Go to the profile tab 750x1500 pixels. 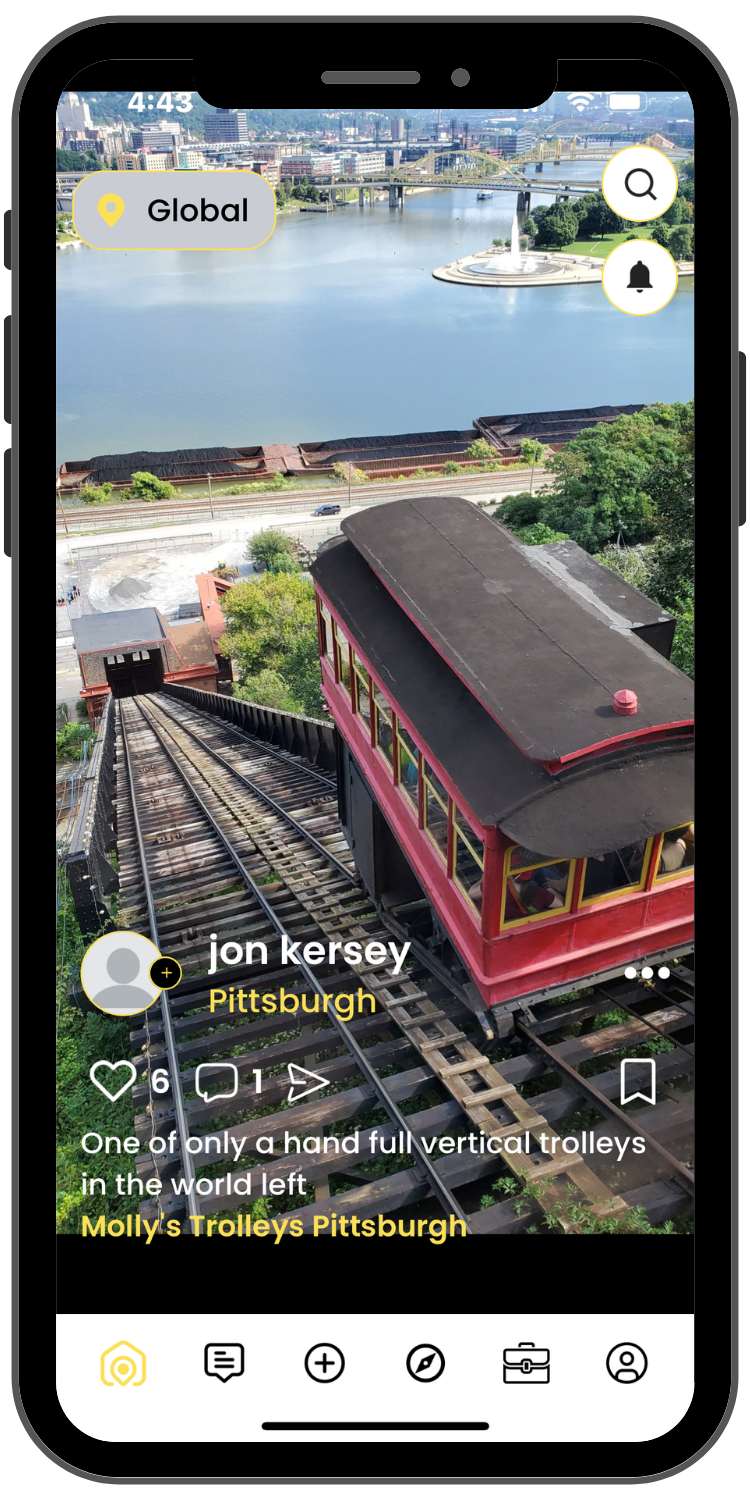627,1363
